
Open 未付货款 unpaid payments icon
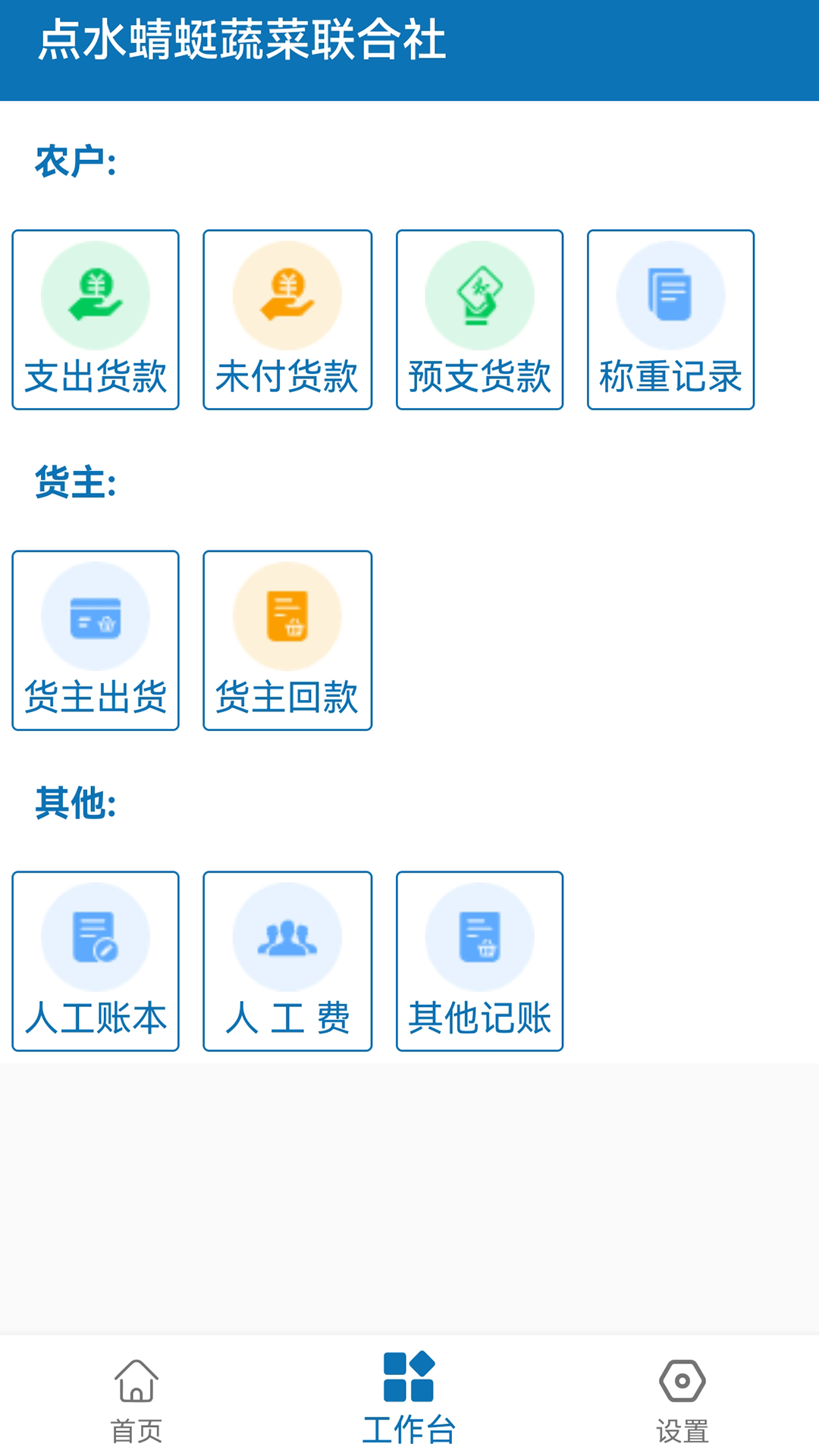(x=287, y=295)
